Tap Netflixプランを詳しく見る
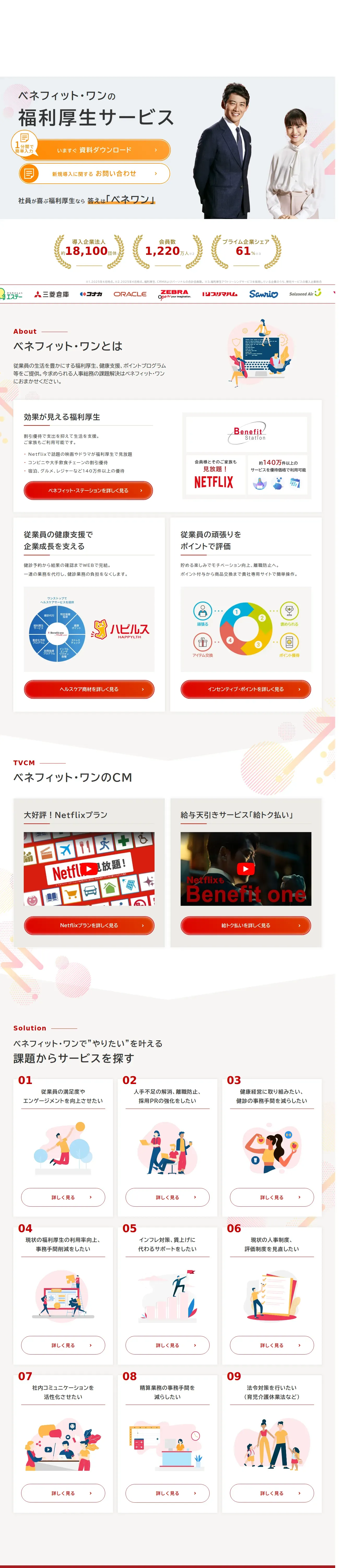This screenshot has width=343, height=1568. point(89,925)
